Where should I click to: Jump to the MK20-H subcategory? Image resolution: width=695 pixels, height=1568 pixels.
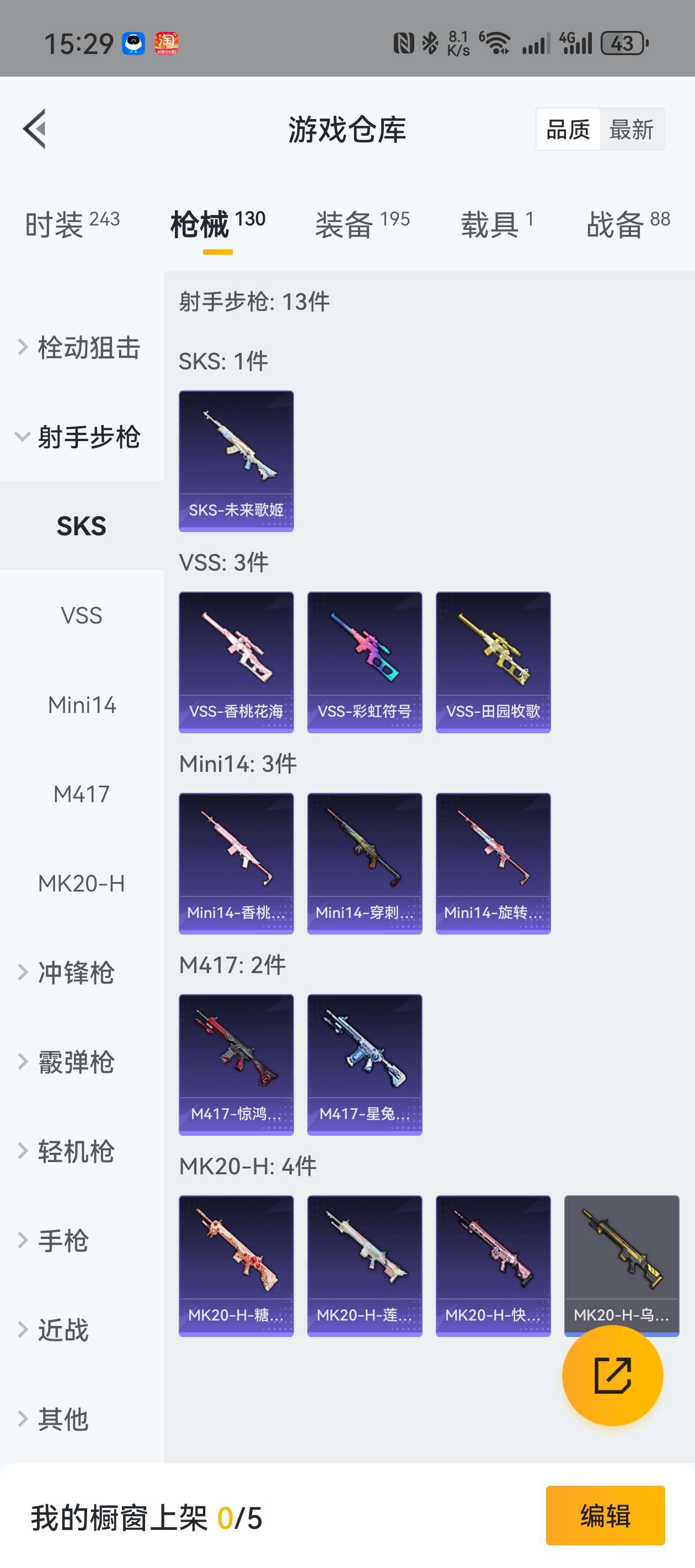pos(82,883)
